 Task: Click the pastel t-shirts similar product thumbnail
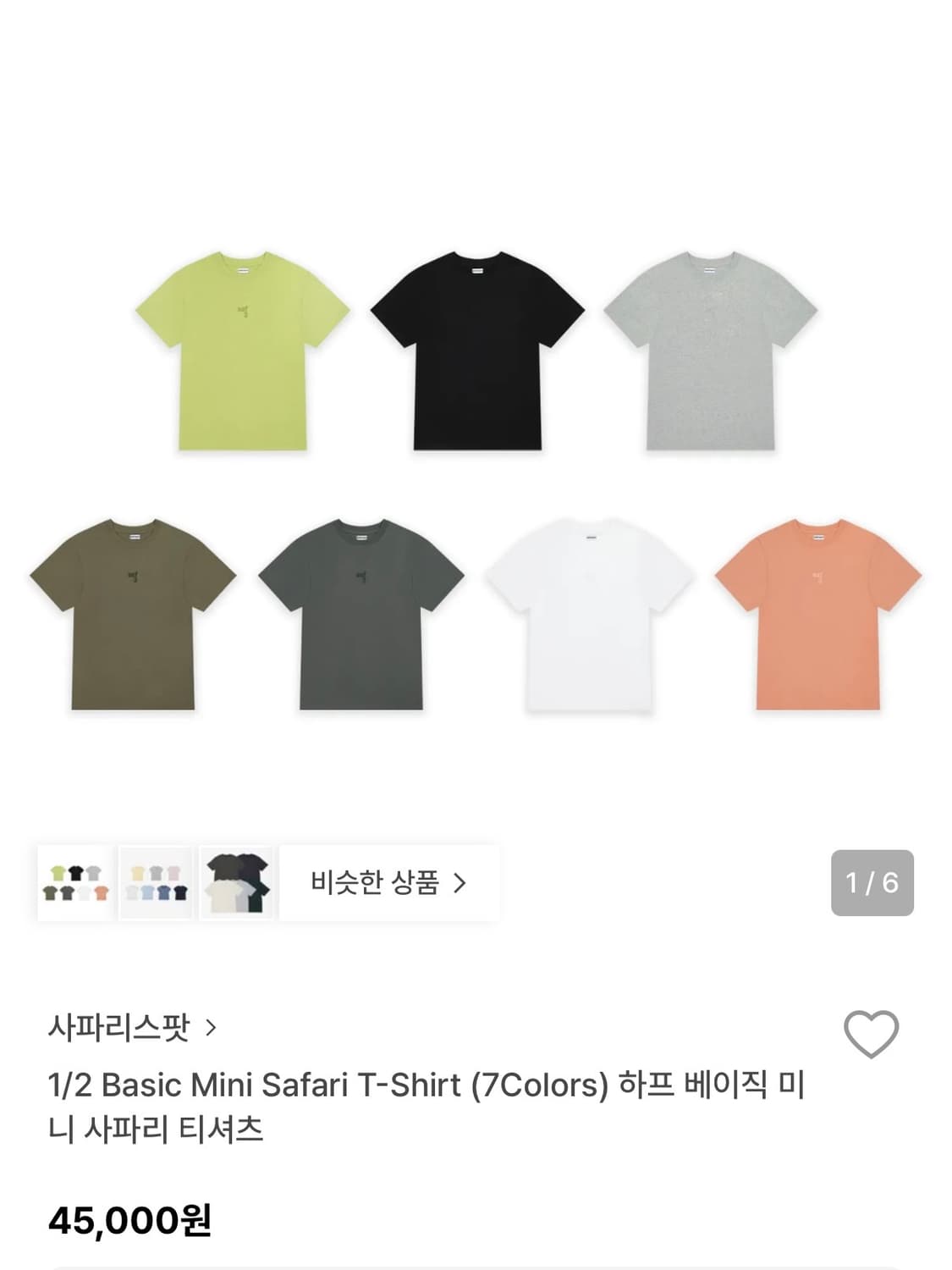[x=155, y=883]
